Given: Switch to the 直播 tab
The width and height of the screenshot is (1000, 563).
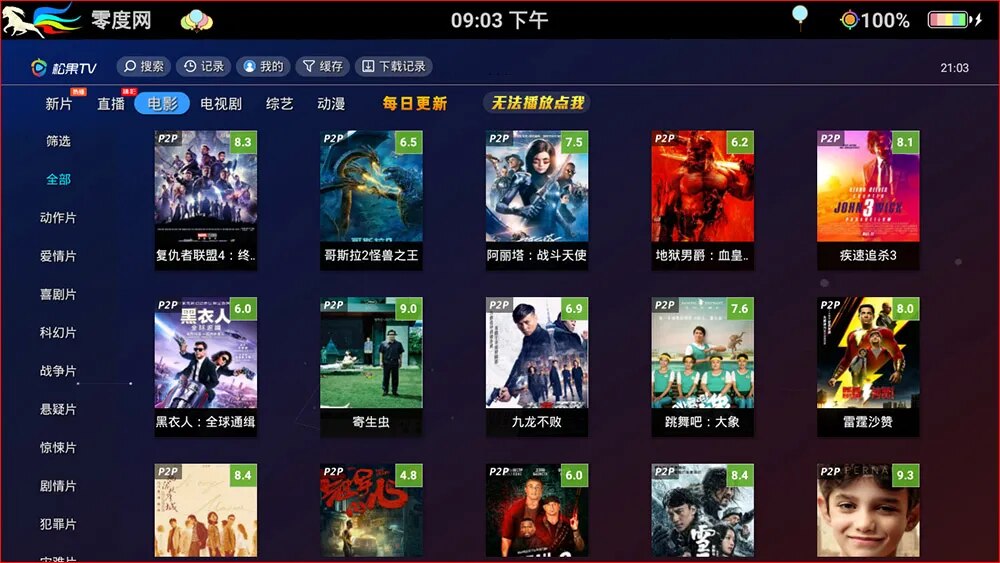Looking at the screenshot, I should point(111,104).
